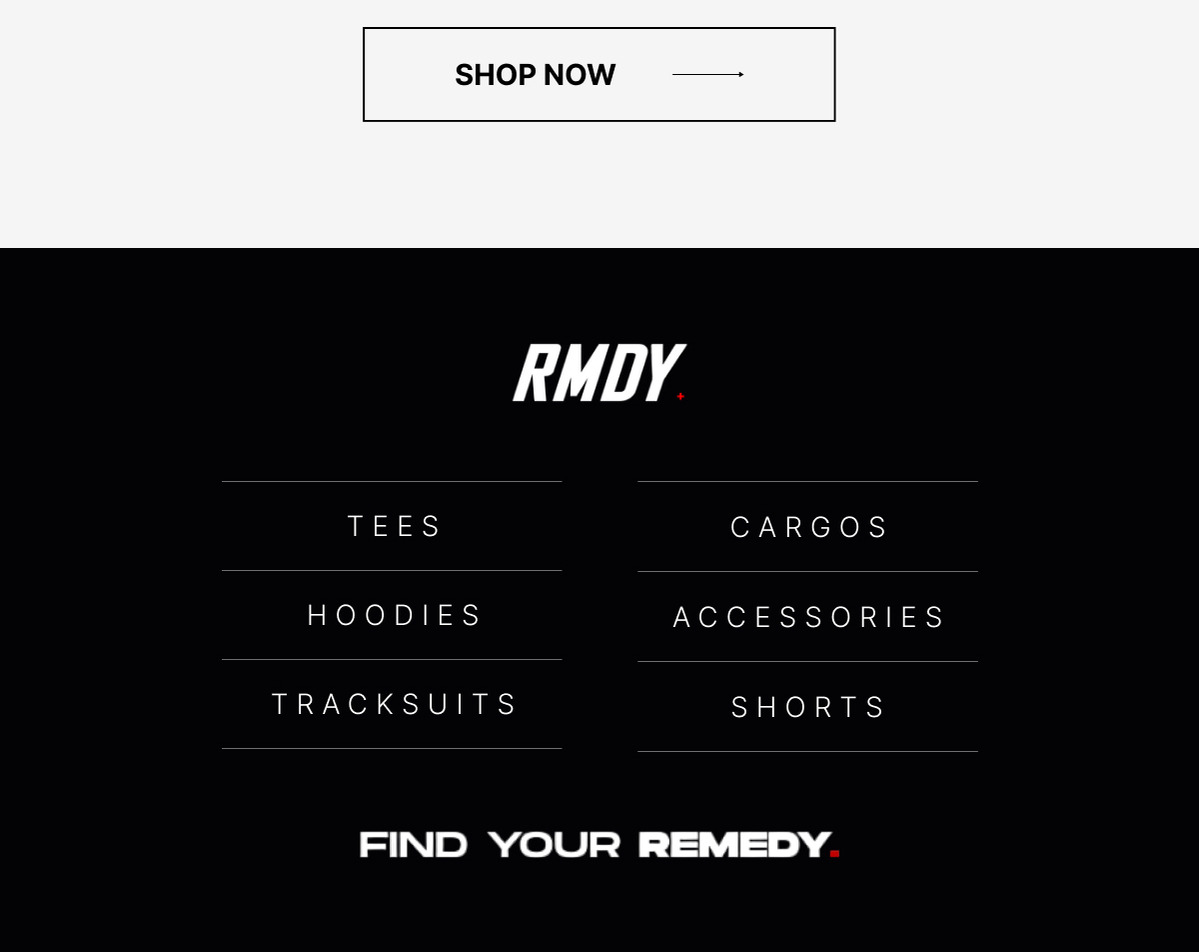Go to Accessories

[809, 617]
